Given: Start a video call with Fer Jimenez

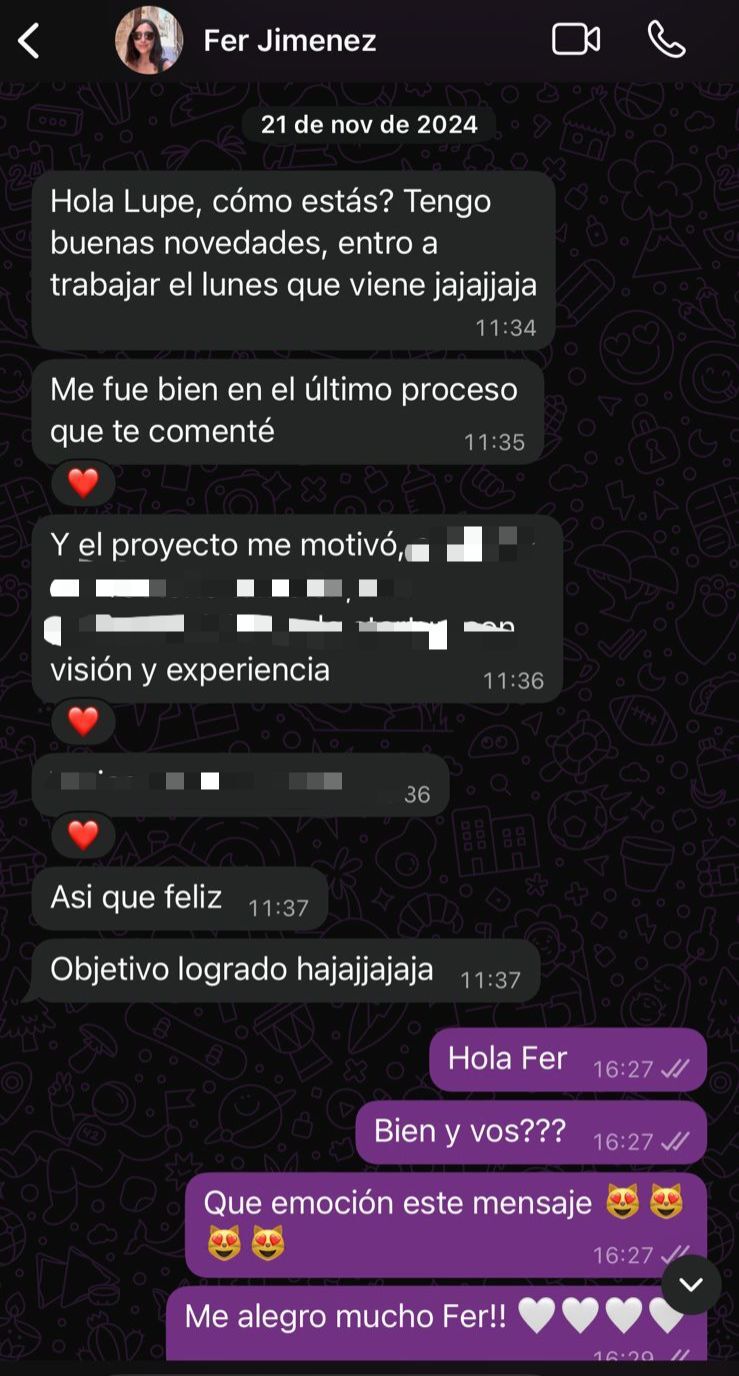Looking at the screenshot, I should 576,40.
